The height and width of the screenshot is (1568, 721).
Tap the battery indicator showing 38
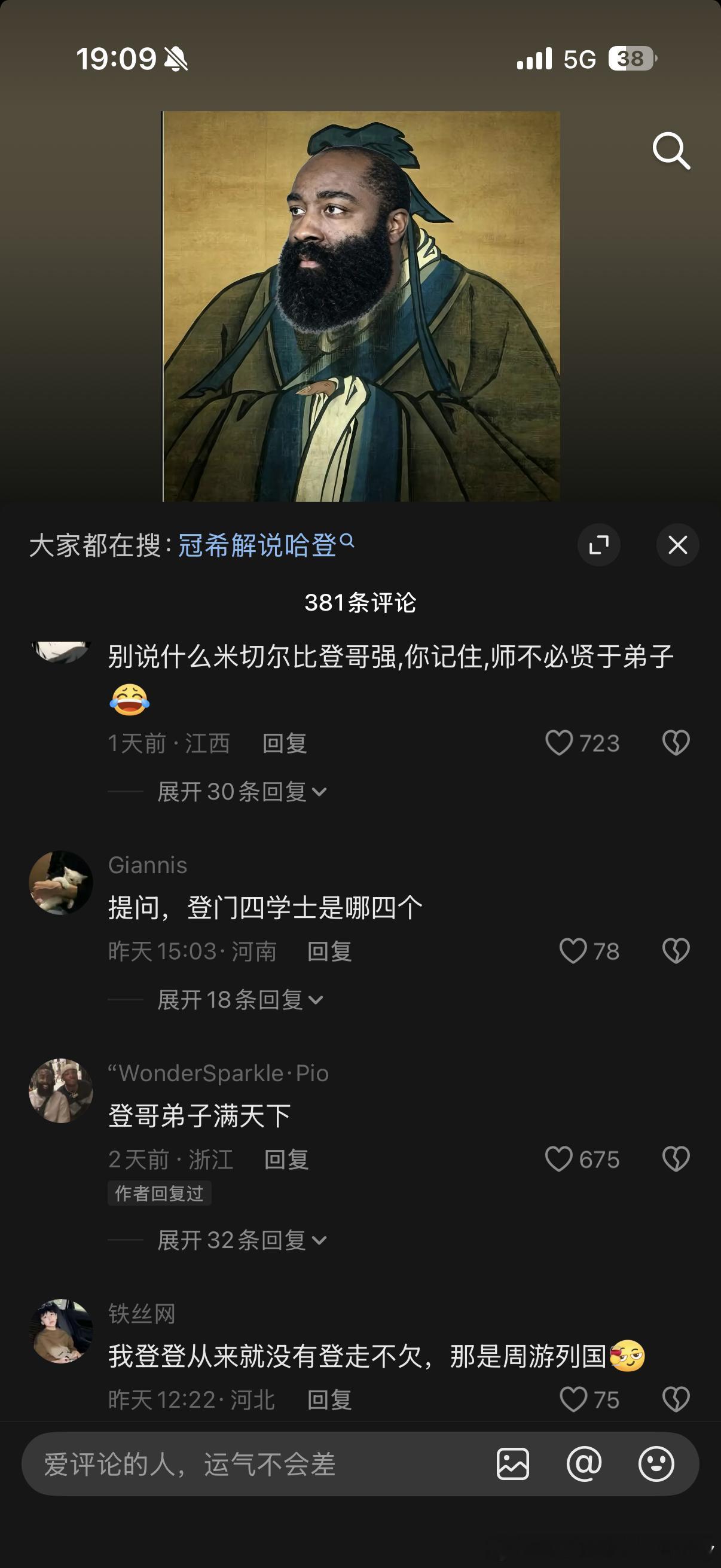631,59
